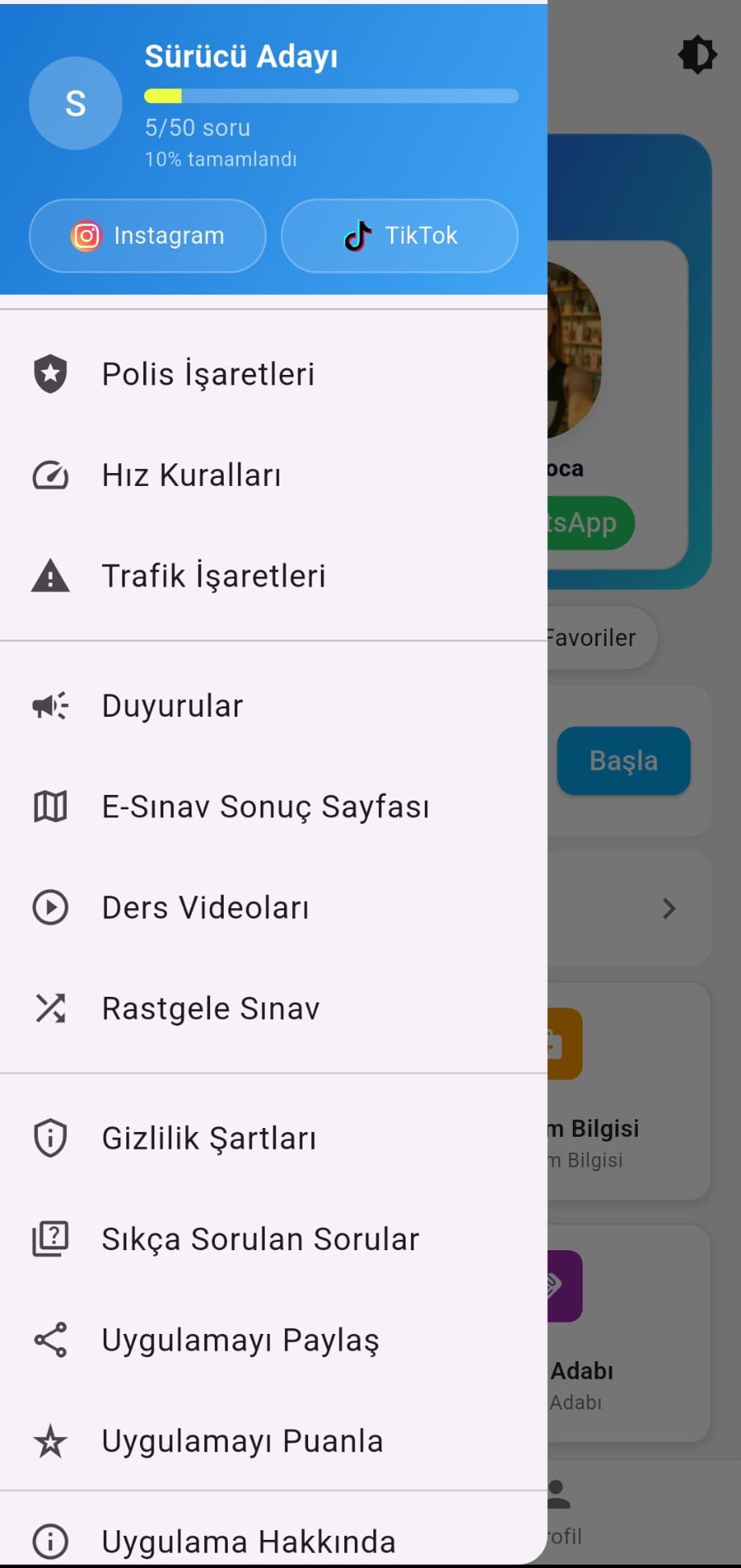
Task: Select Hız Kuralları menu item
Action: [x=191, y=475]
